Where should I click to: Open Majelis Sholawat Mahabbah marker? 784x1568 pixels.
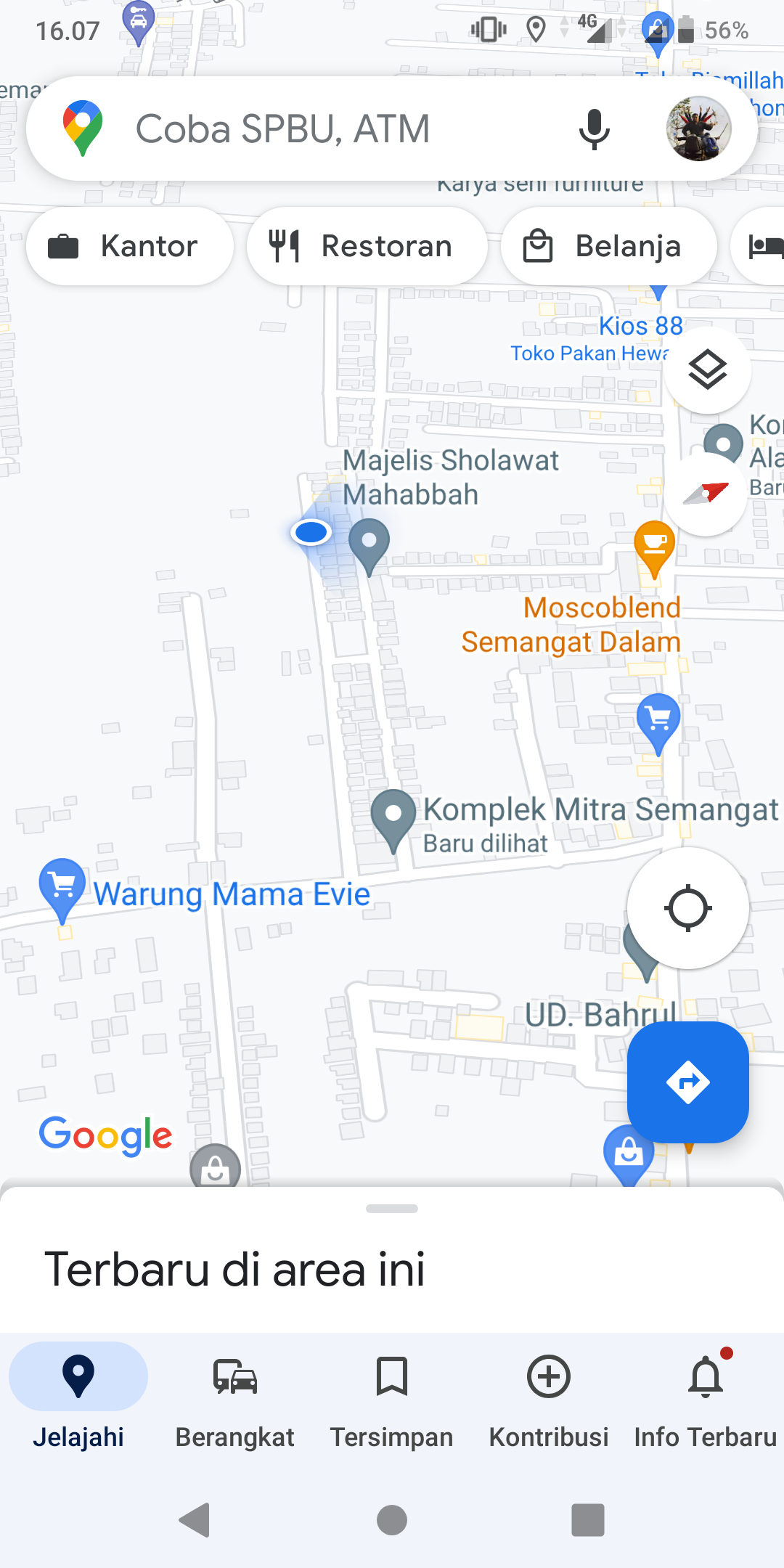point(369,543)
